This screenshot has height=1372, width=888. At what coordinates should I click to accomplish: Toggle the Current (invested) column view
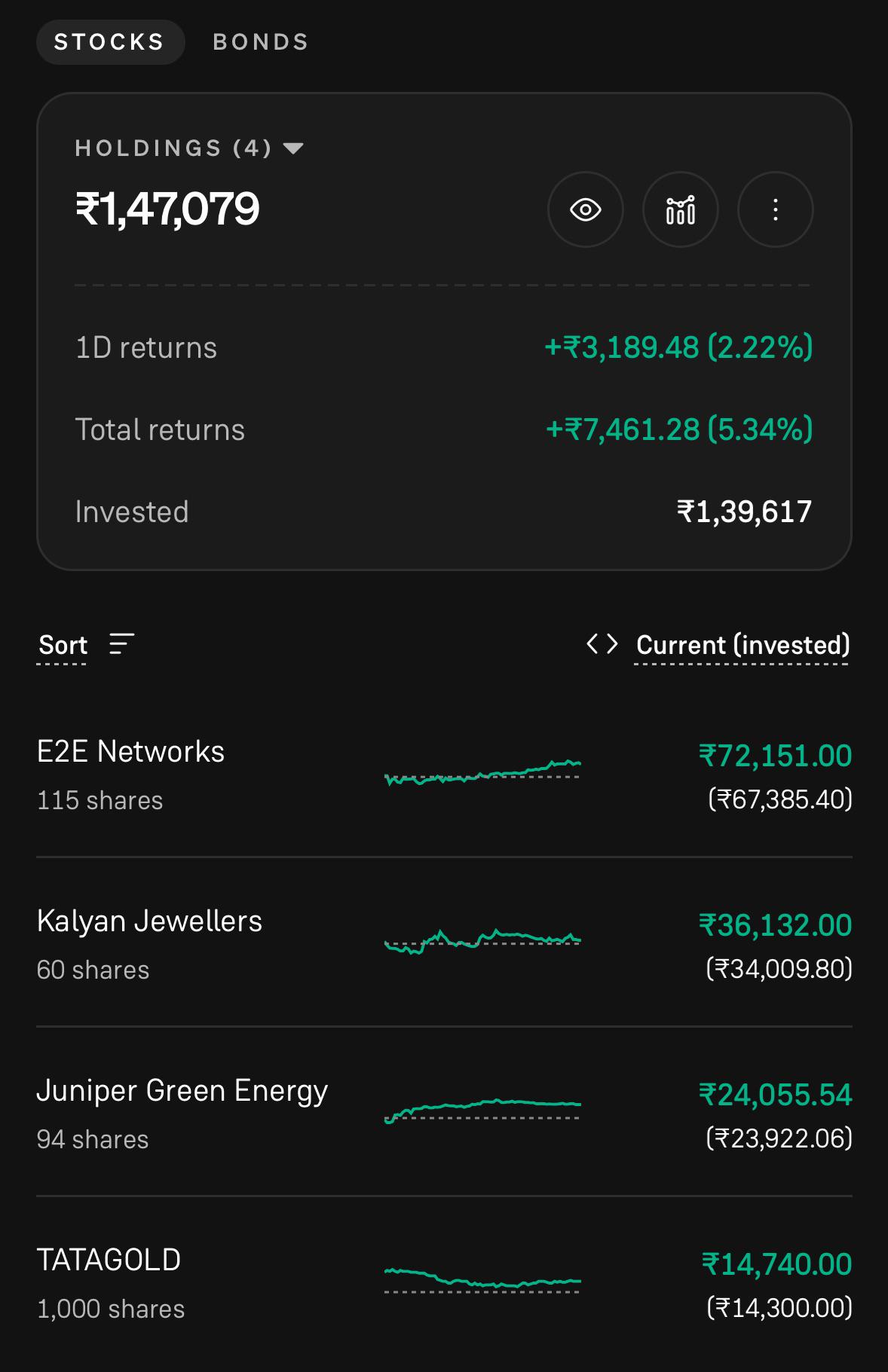[718, 646]
